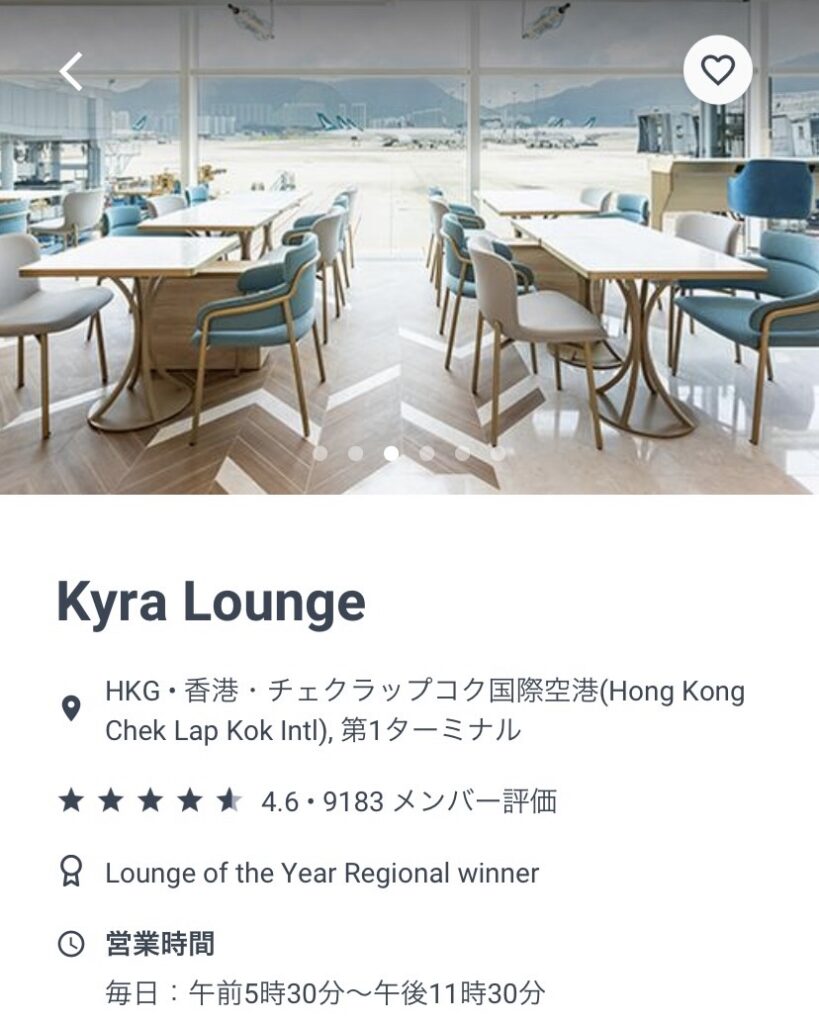Go back using the top-left arrow

click(x=71, y=71)
